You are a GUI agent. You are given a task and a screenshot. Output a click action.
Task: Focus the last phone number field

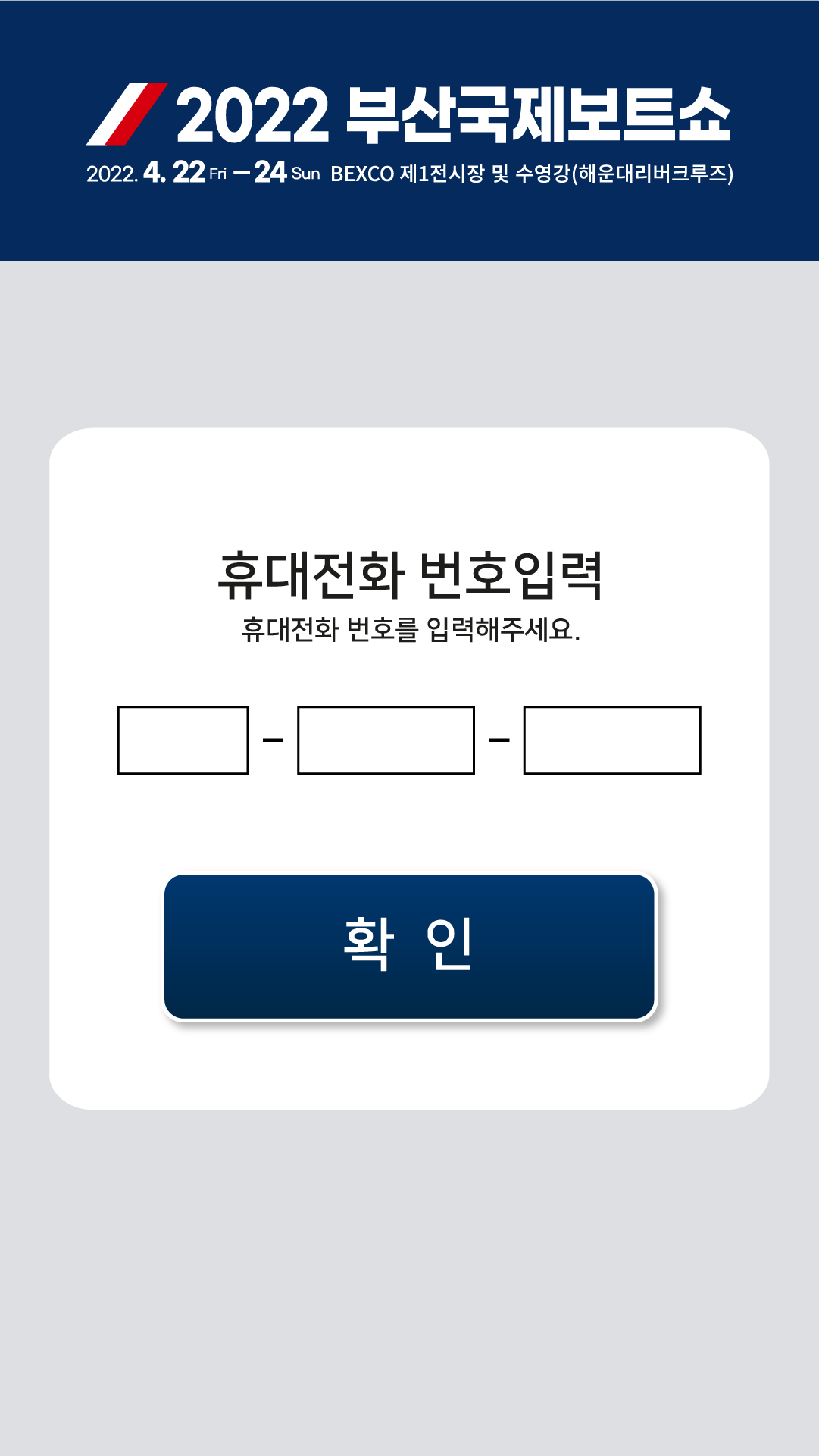tap(612, 740)
